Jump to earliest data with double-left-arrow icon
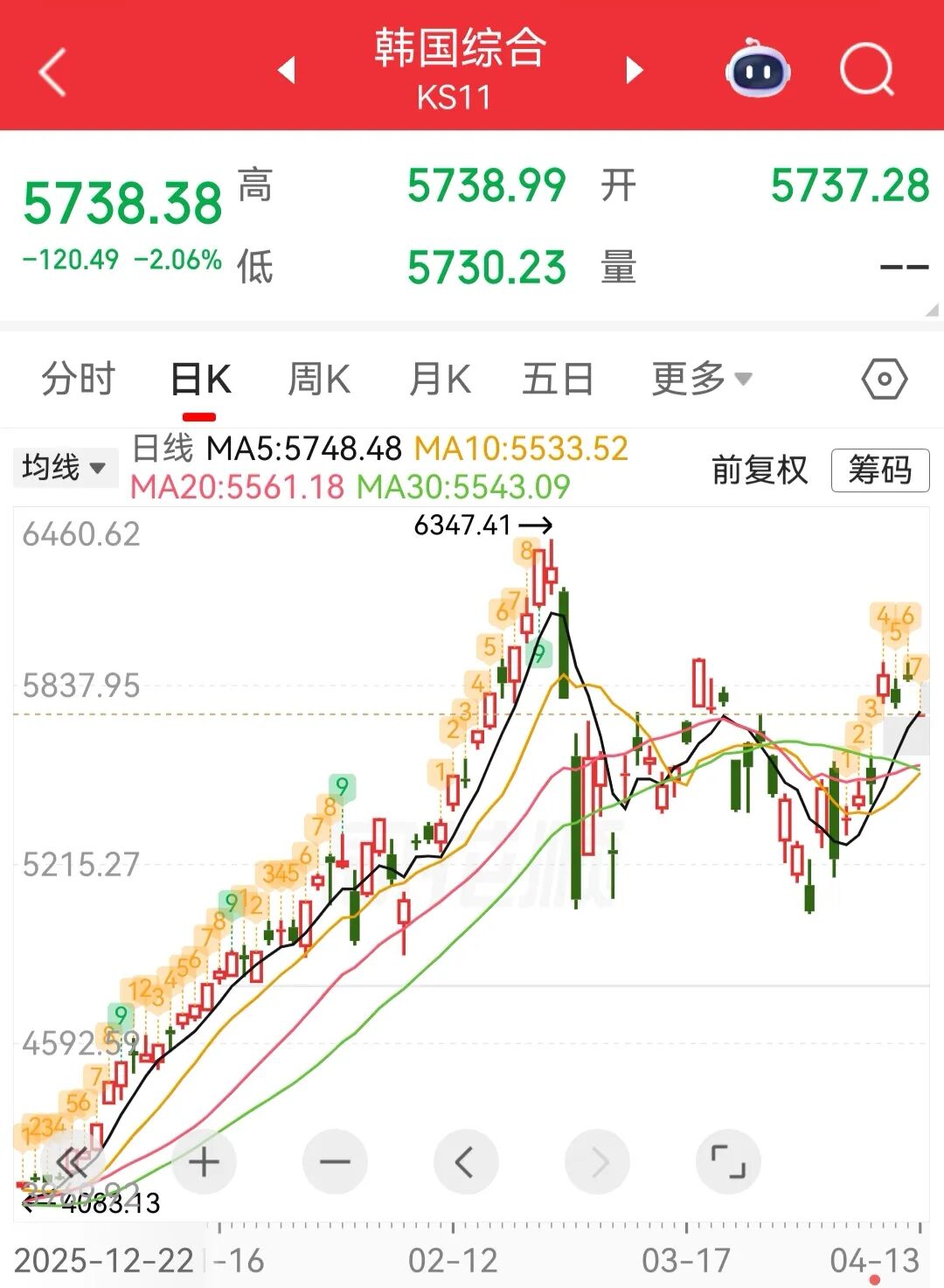This screenshot has height=1288, width=944. click(x=74, y=1163)
